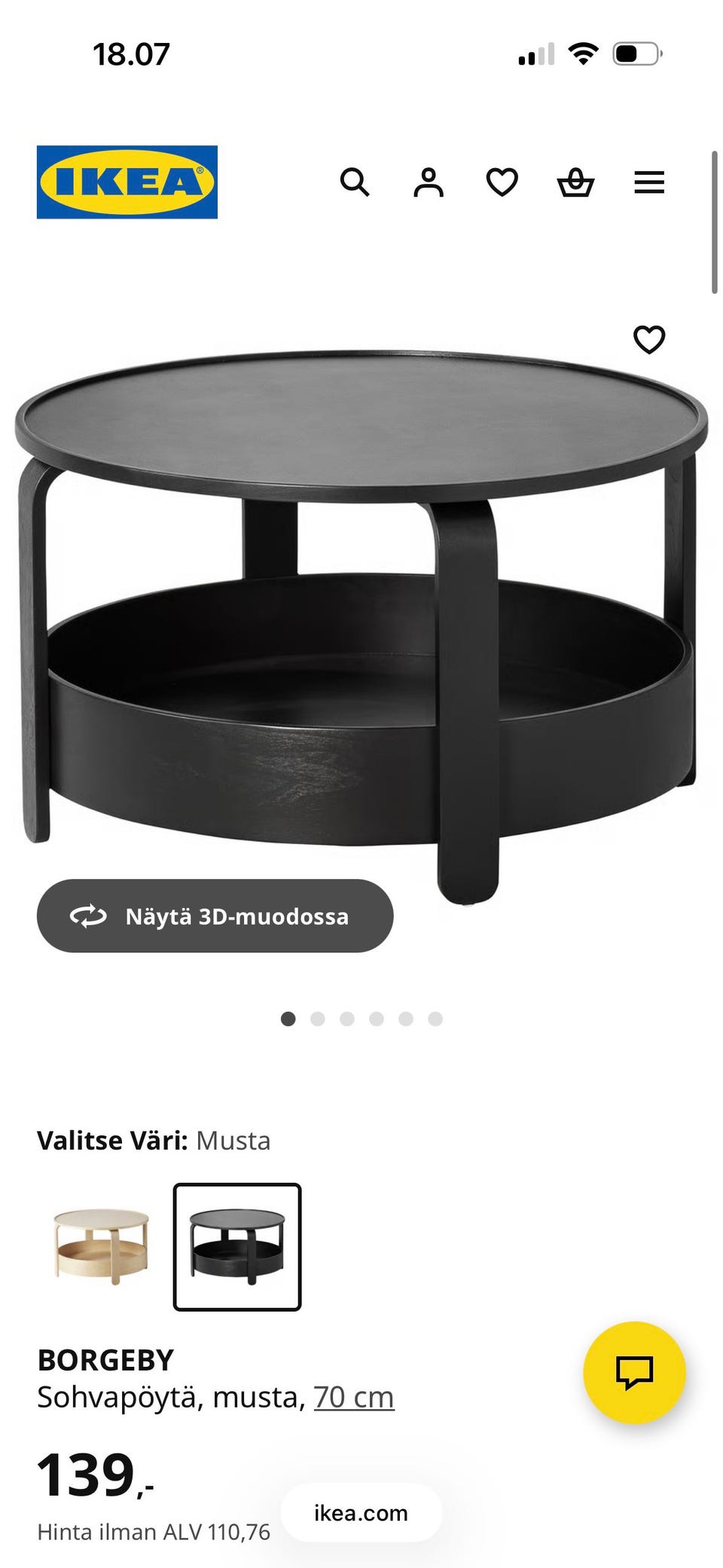Start a chat with the yellow button
723x1568 pixels.
pyautogui.click(x=634, y=1372)
